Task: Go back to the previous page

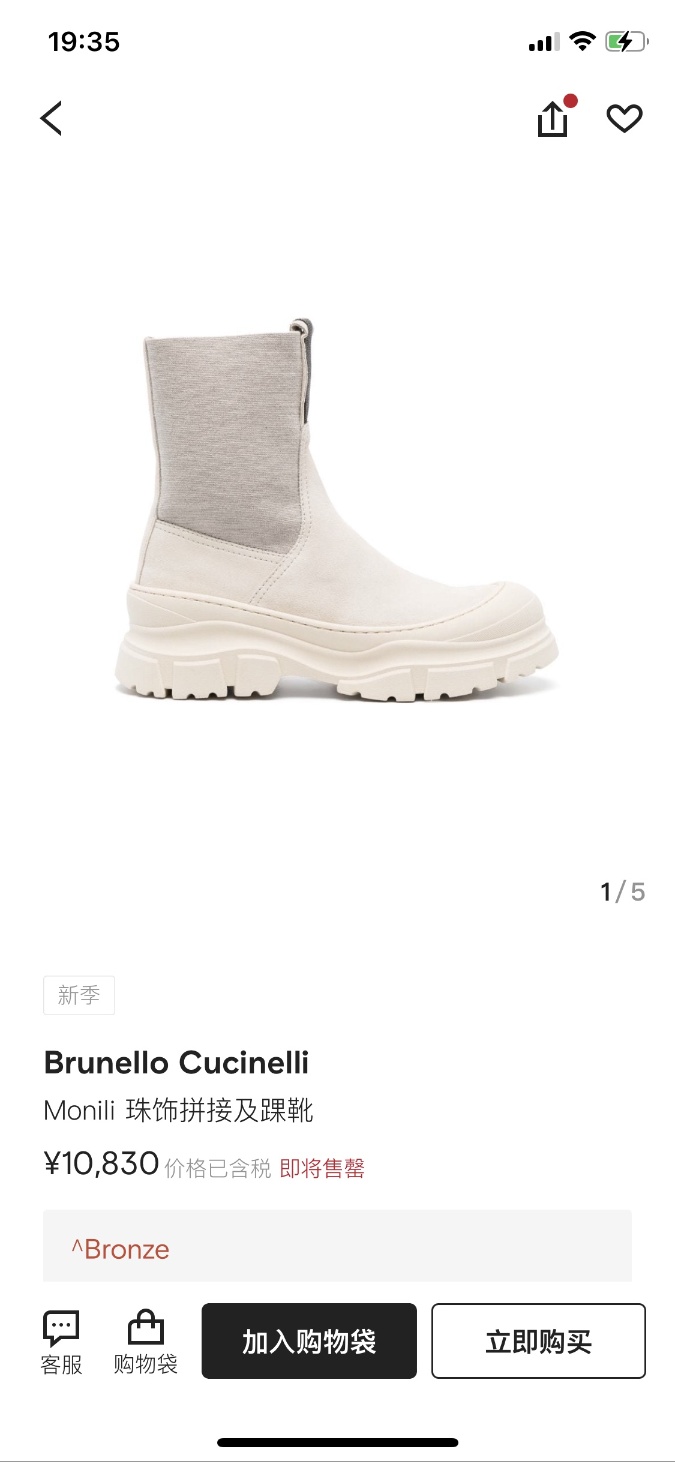Action: tap(51, 119)
